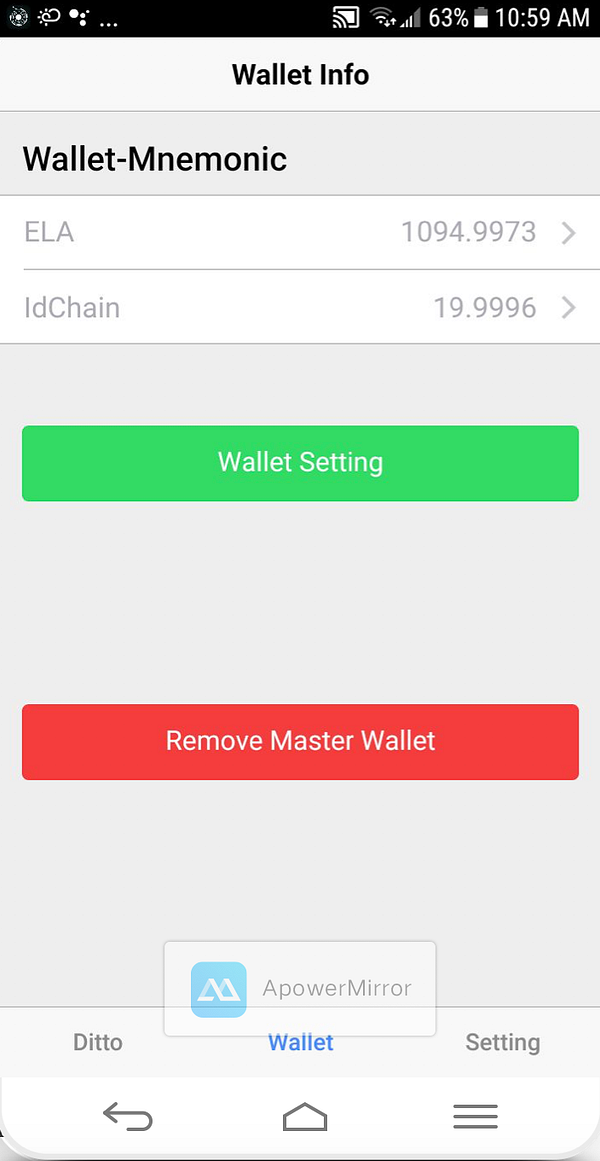Open the IdChain balance row

300,307
